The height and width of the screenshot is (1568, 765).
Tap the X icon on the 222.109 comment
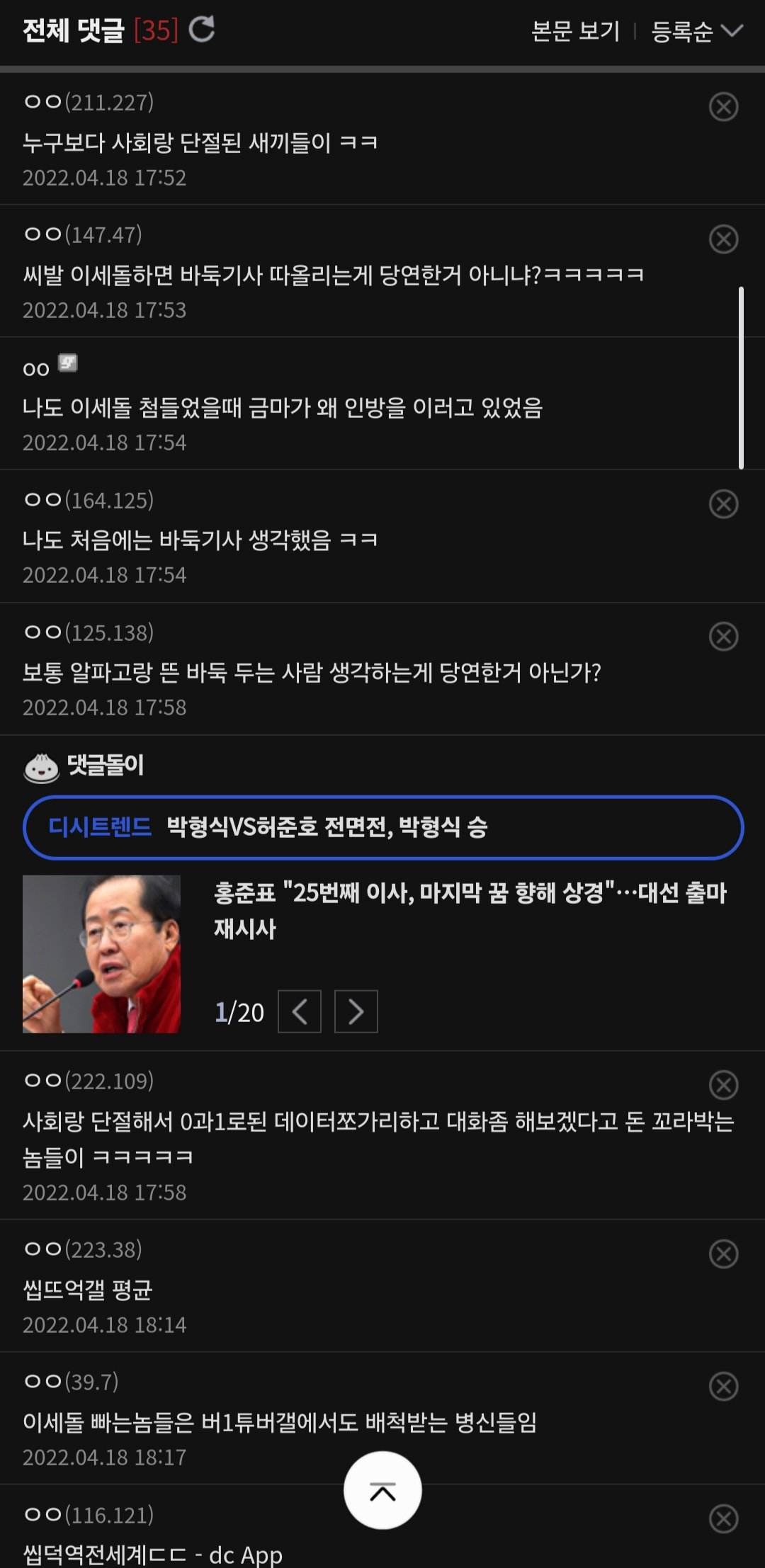point(723,1085)
